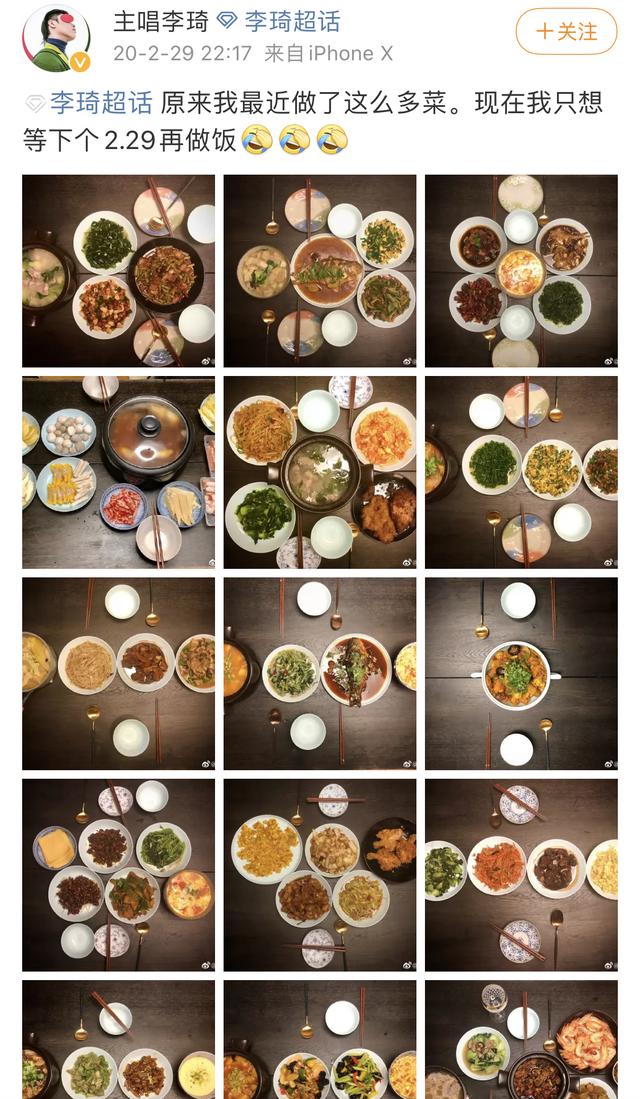Open photo of noodles, tomato egg and soup pot

(319, 472)
